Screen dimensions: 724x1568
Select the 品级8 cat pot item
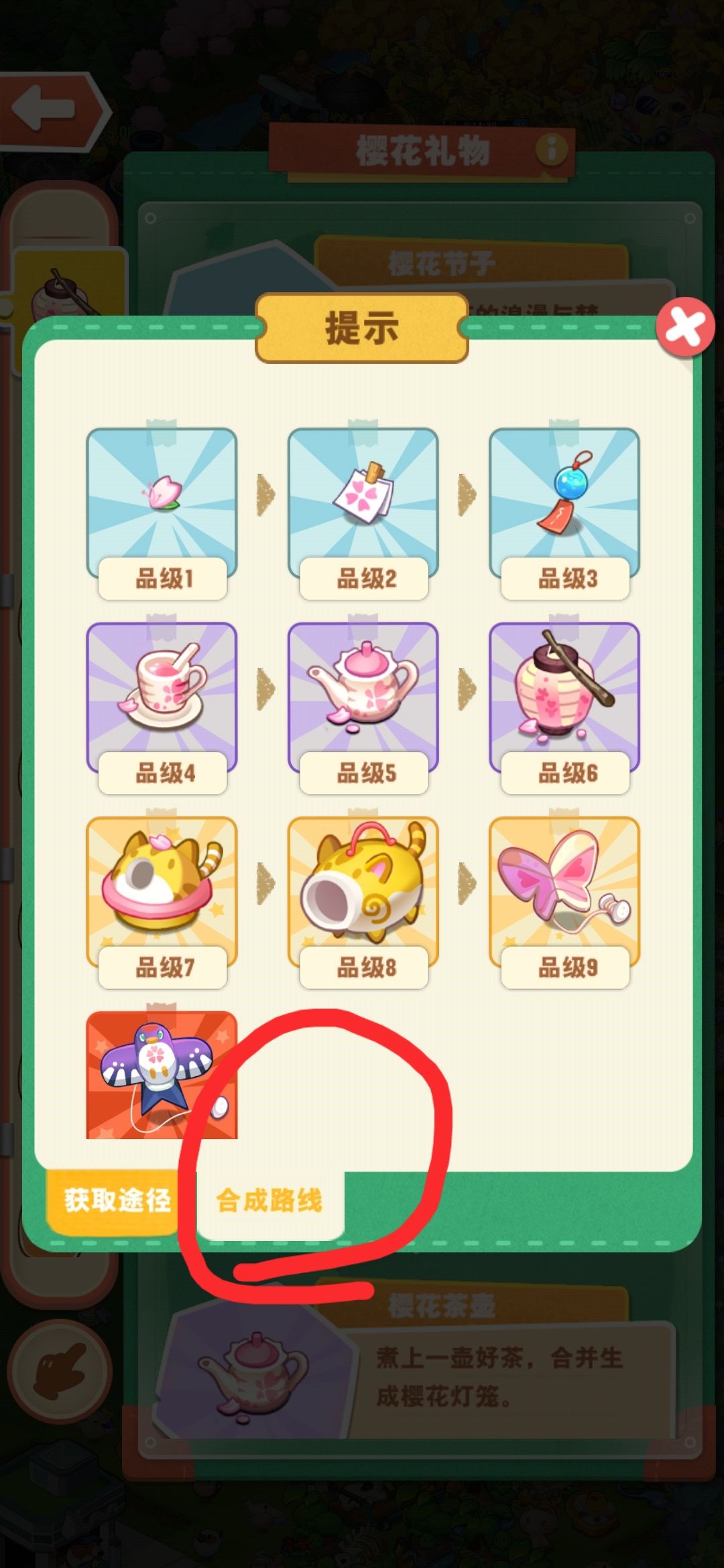tap(363, 899)
